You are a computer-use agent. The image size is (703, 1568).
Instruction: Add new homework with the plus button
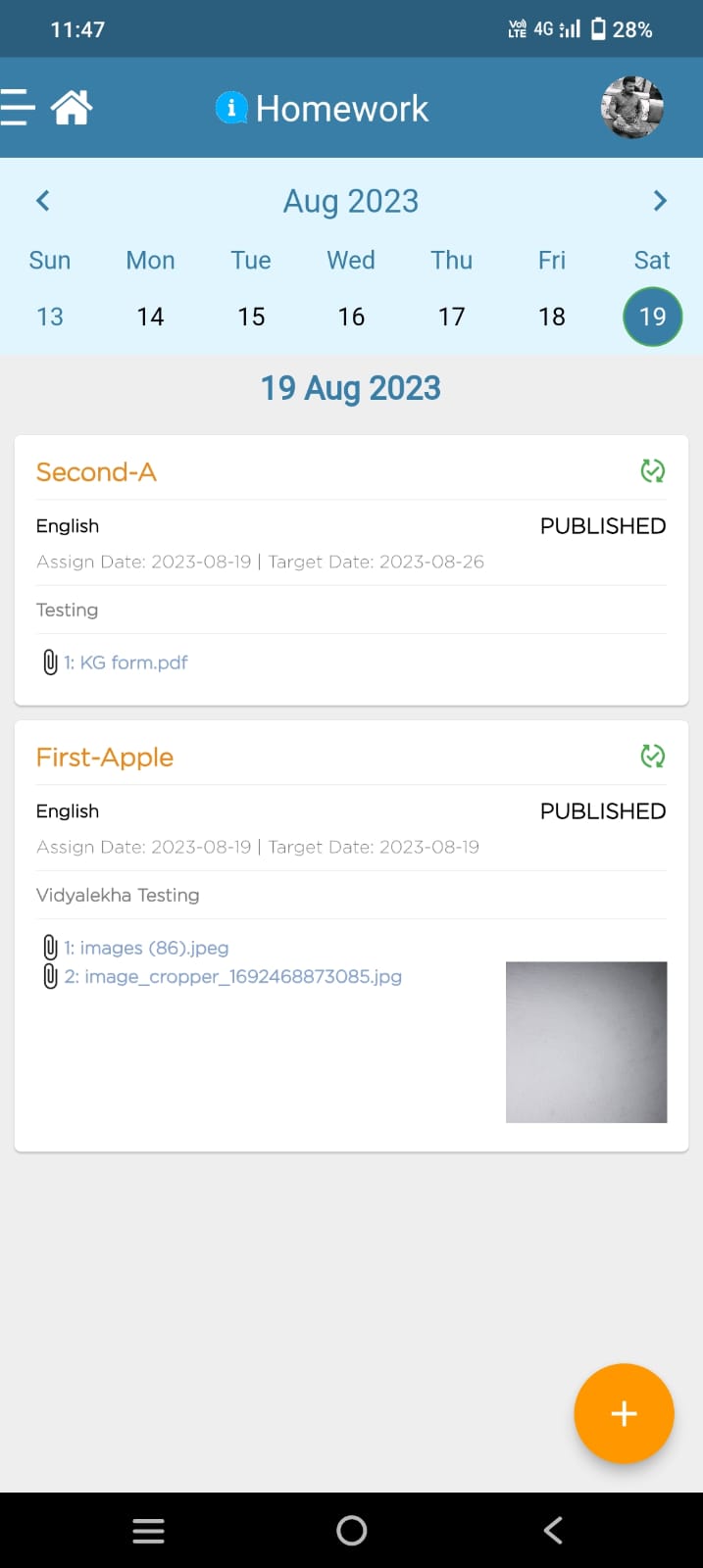[x=624, y=1413]
